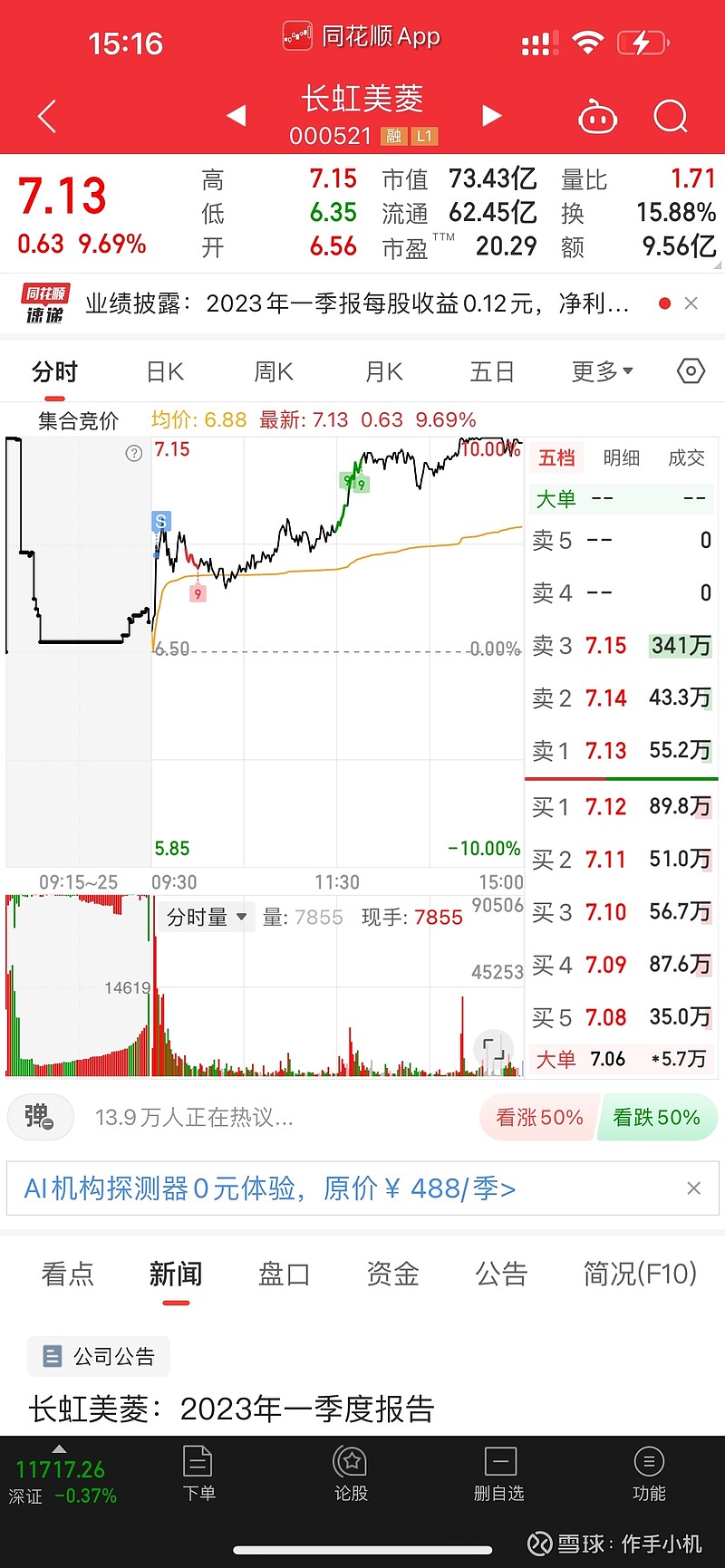
Task: Open the robot assistant icon
Action: tap(597, 117)
